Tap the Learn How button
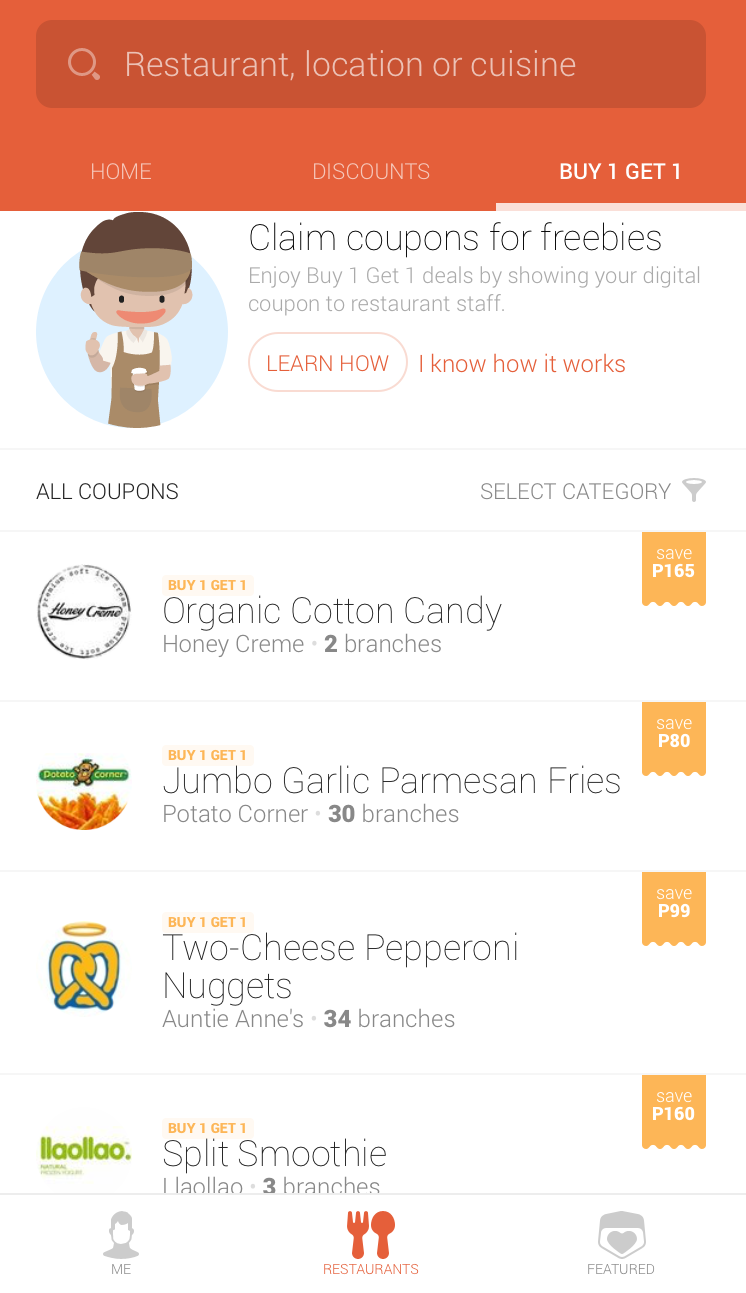This screenshot has height=1293, width=746. click(328, 363)
